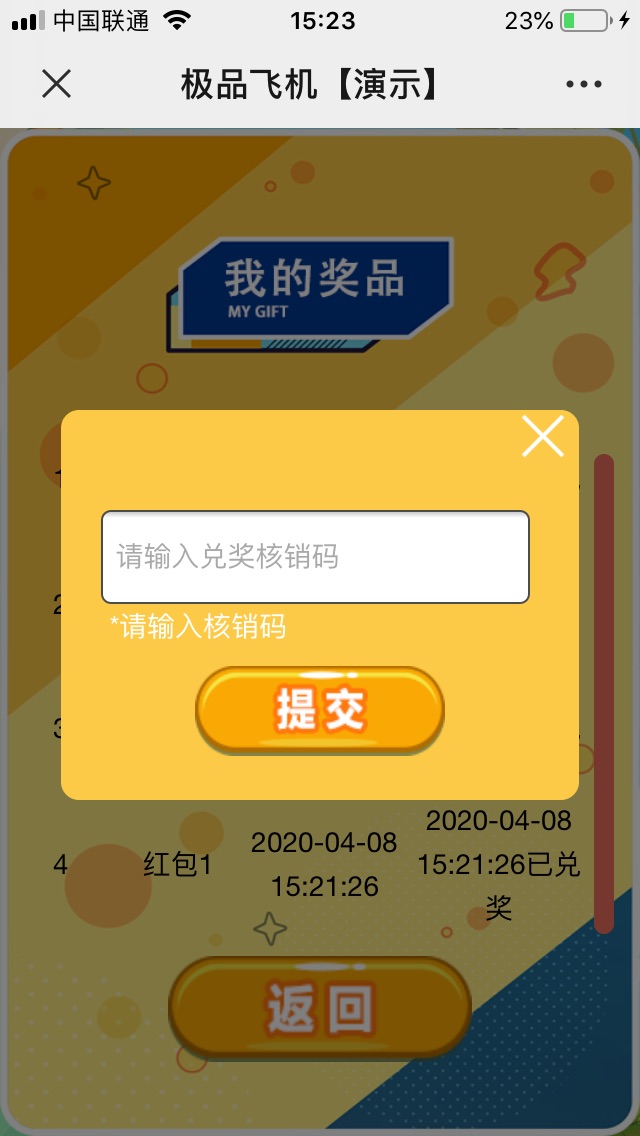
Task: Submit the code with 提交 button
Action: pyautogui.click(x=319, y=710)
